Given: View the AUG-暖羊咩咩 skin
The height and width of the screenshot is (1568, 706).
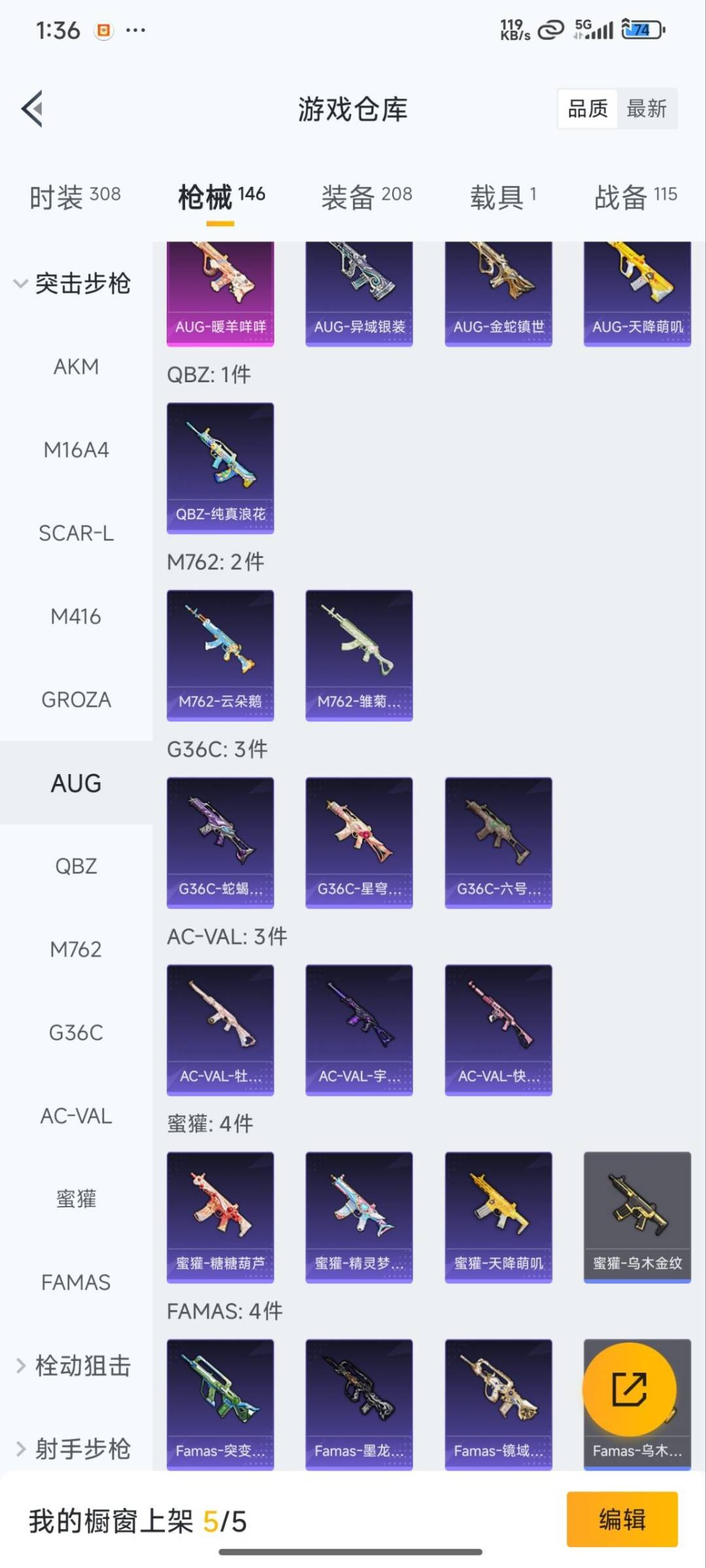Looking at the screenshot, I should [220, 294].
